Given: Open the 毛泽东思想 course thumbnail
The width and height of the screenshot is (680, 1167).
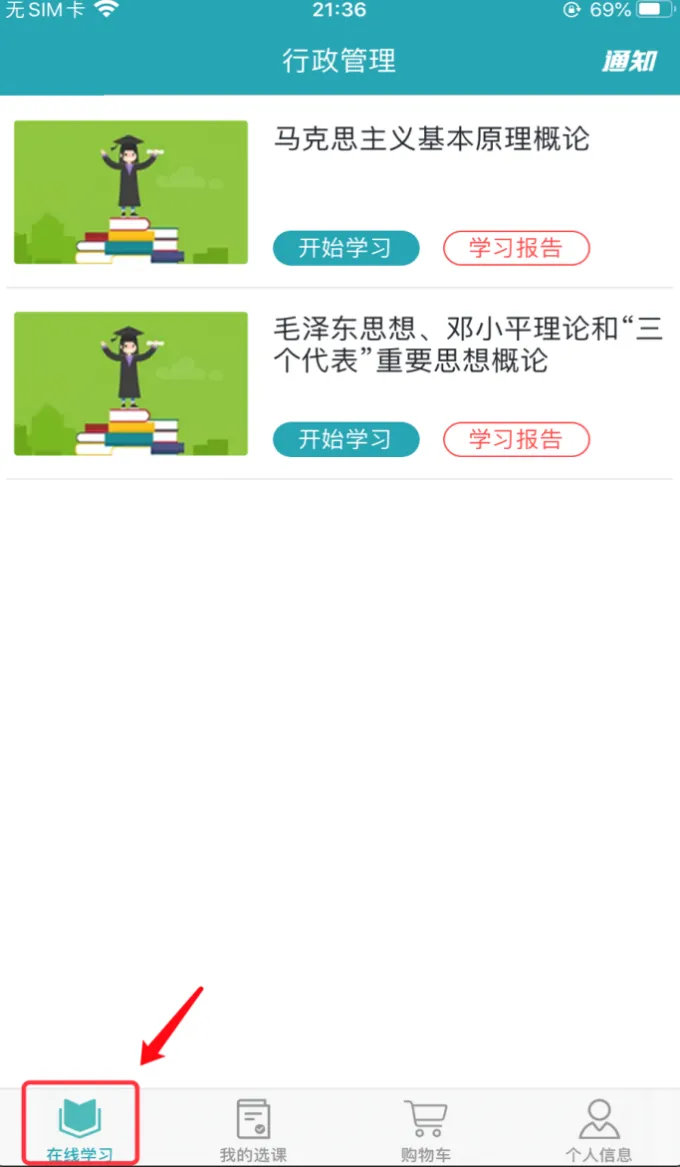Looking at the screenshot, I should click(131, 383).
